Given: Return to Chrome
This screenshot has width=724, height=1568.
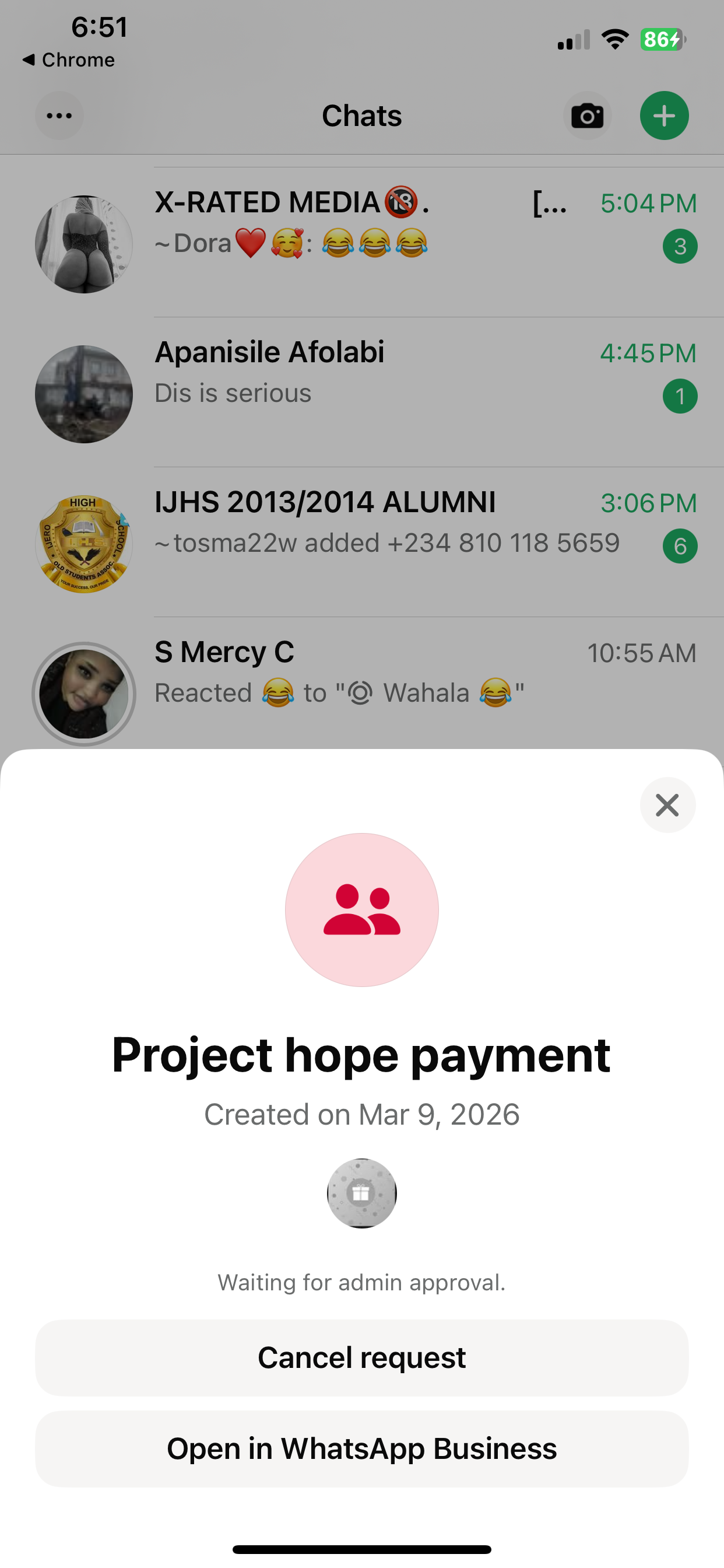Looking at the screenshot, I should pyautogui.click(x=68, y=60).
